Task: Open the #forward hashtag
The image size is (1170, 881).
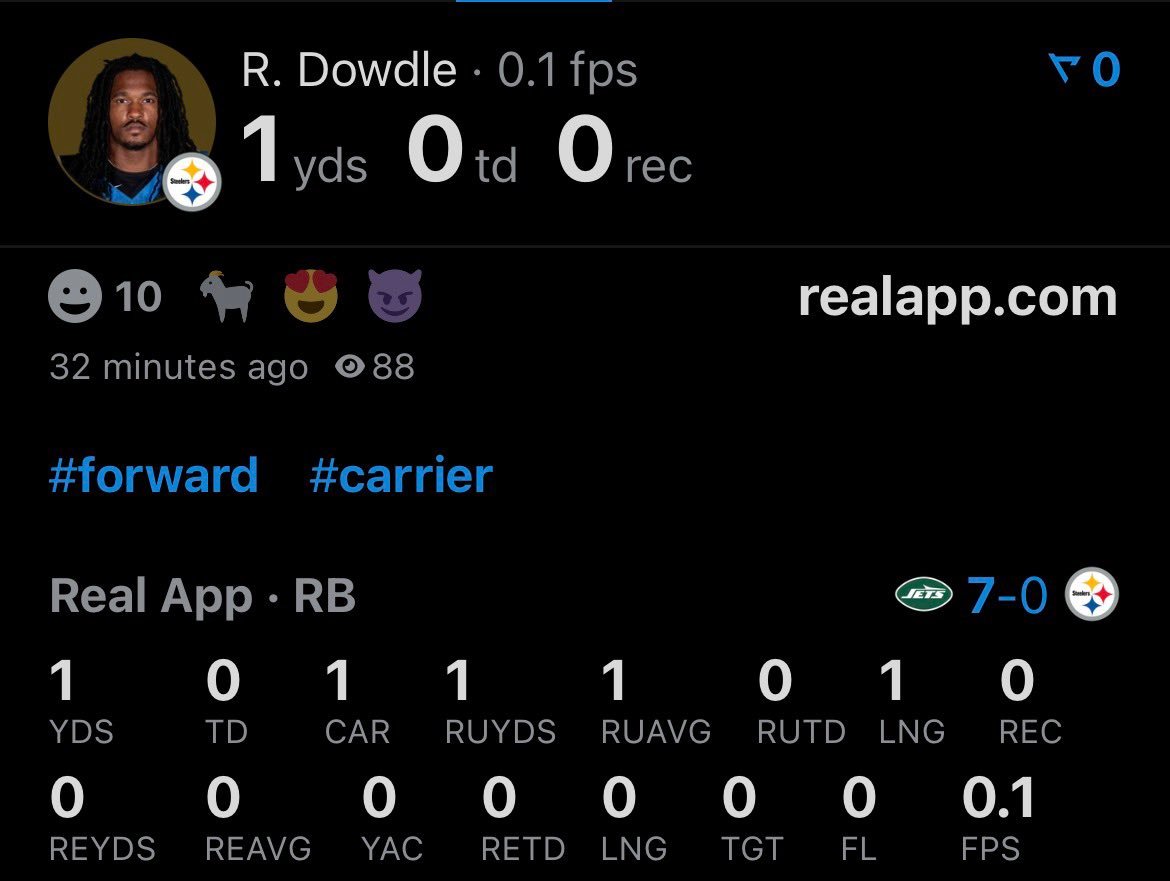Action: [154, 475]
